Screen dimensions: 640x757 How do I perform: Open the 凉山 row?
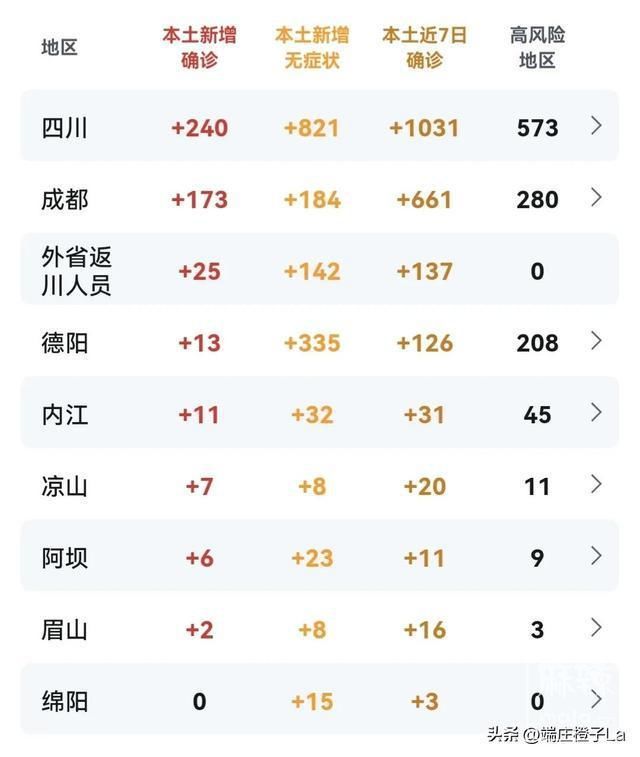pos(596,485)
